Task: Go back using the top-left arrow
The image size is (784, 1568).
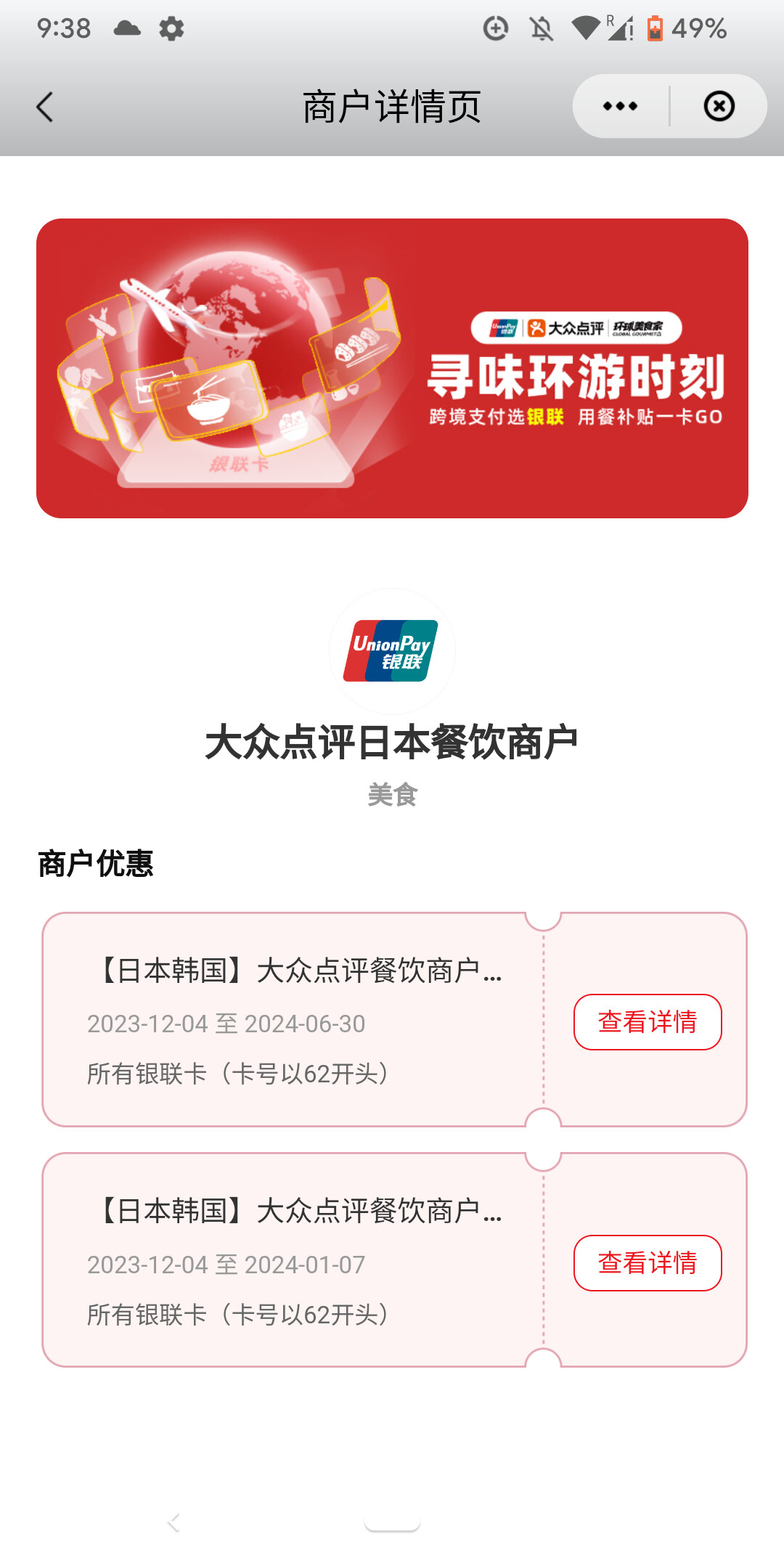Action: click(45, 107)
